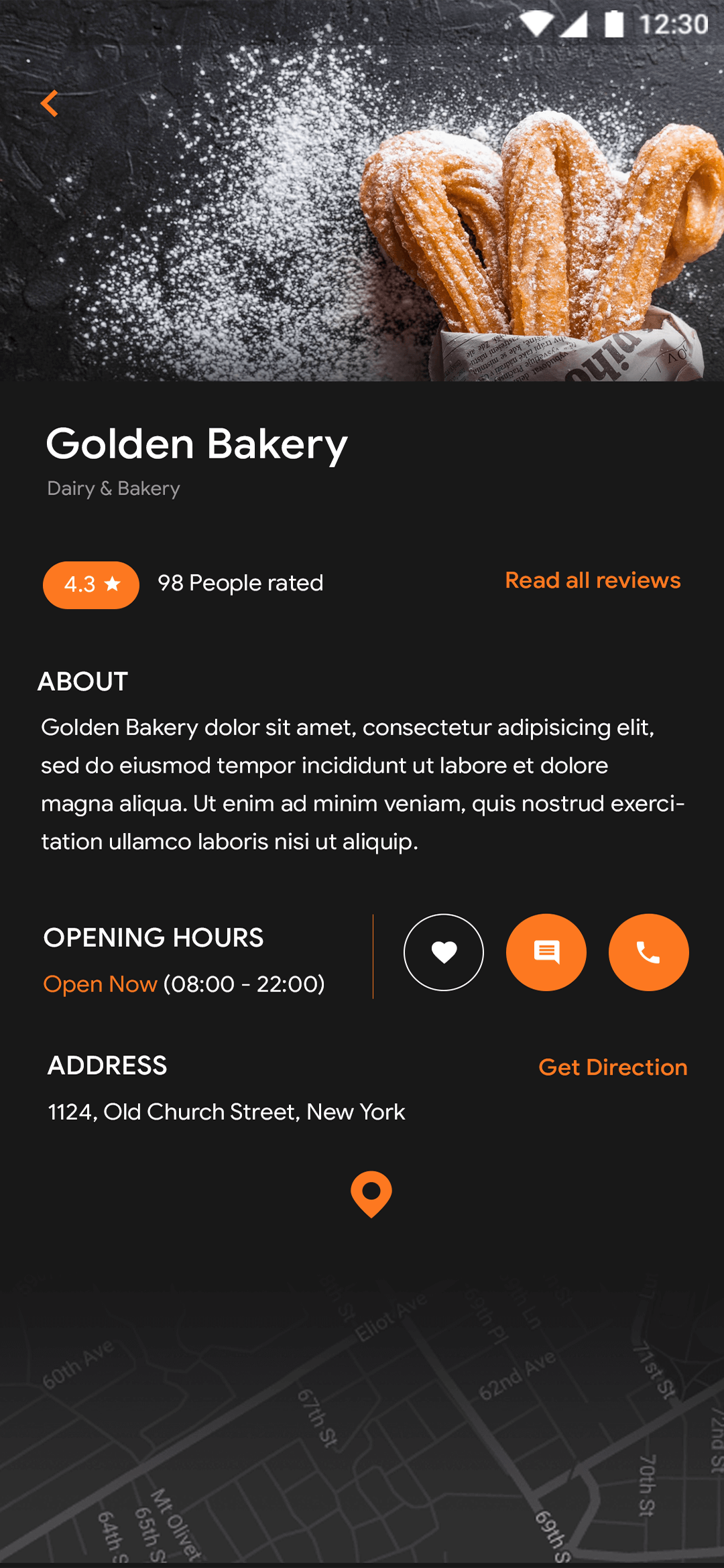Image resolution: width=724 pixels, height=1568 pixels.
Task: Tap the phone icon to call the bakery
Action: [648, 952]
